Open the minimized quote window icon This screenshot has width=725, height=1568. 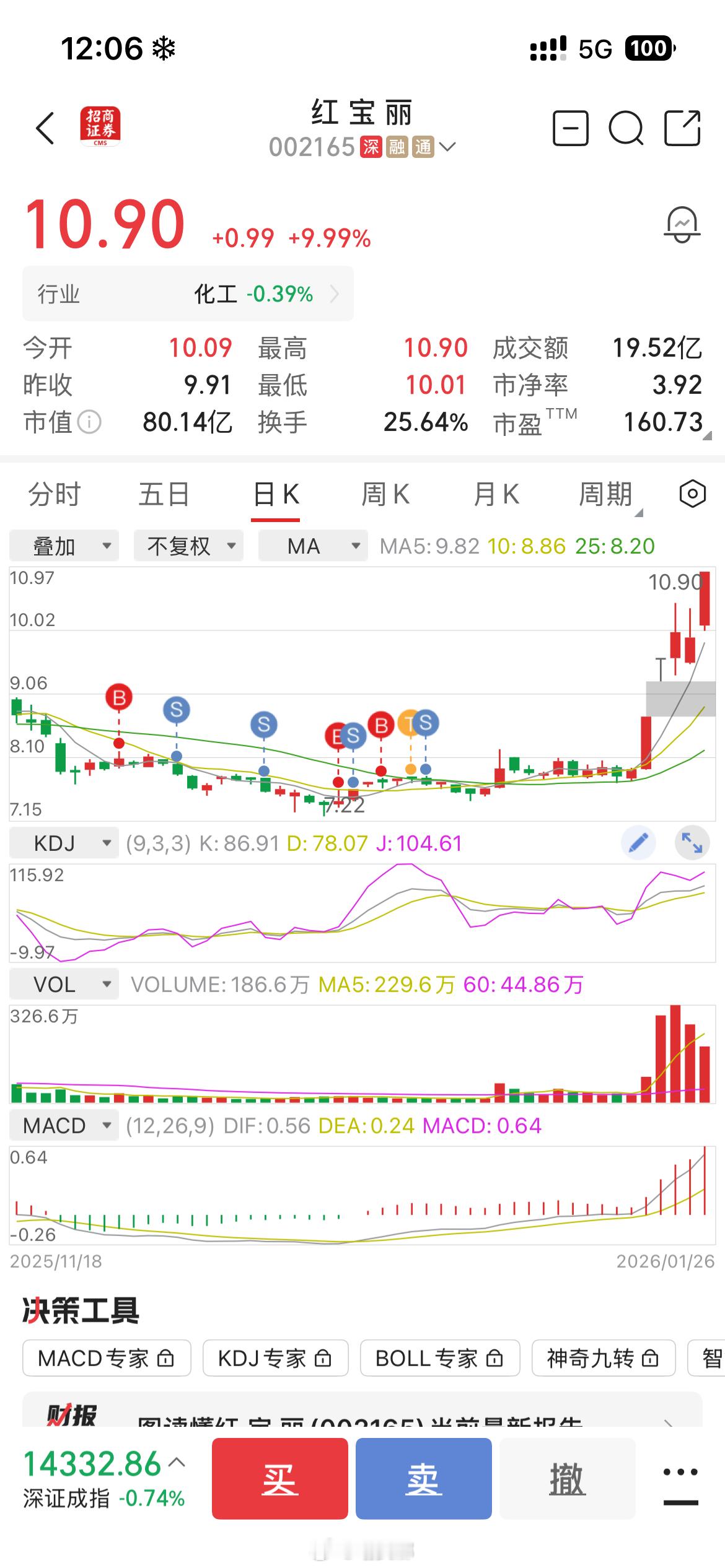571,128
